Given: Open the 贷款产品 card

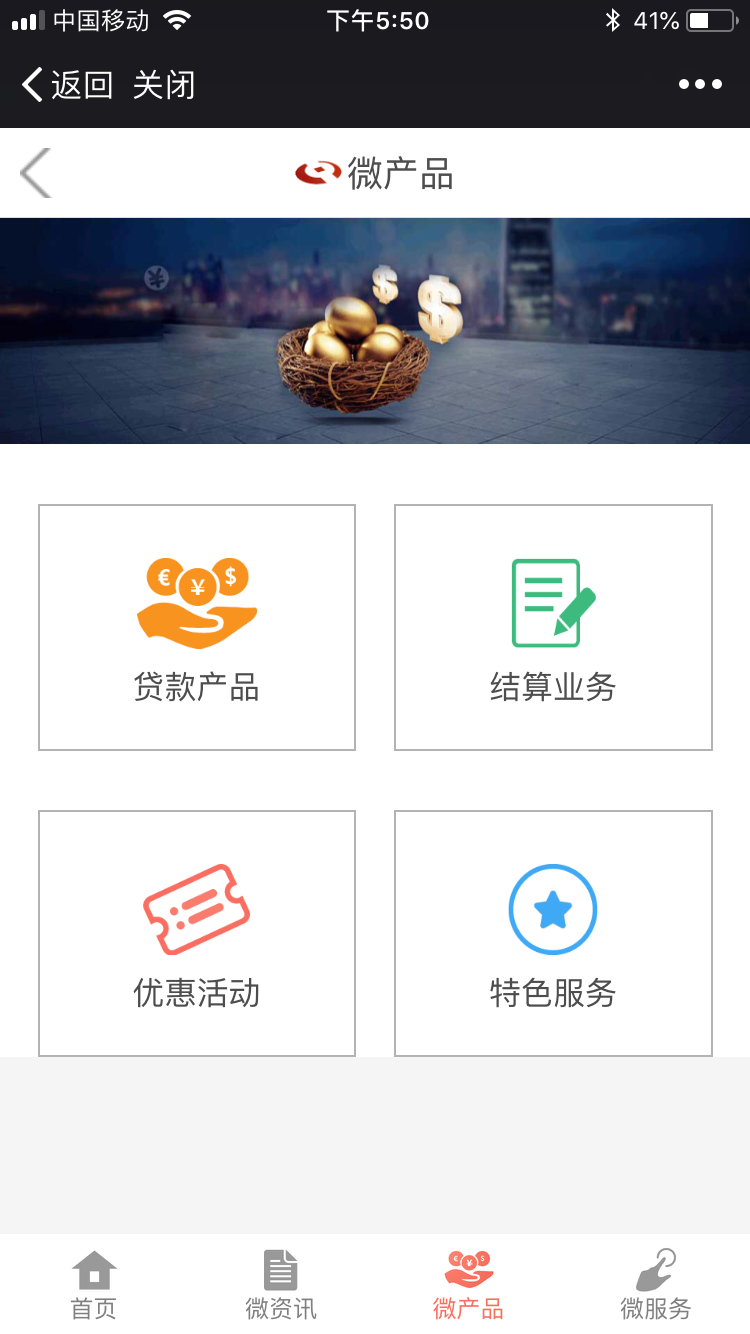Looking at the screenshot, I should [197, 627].
